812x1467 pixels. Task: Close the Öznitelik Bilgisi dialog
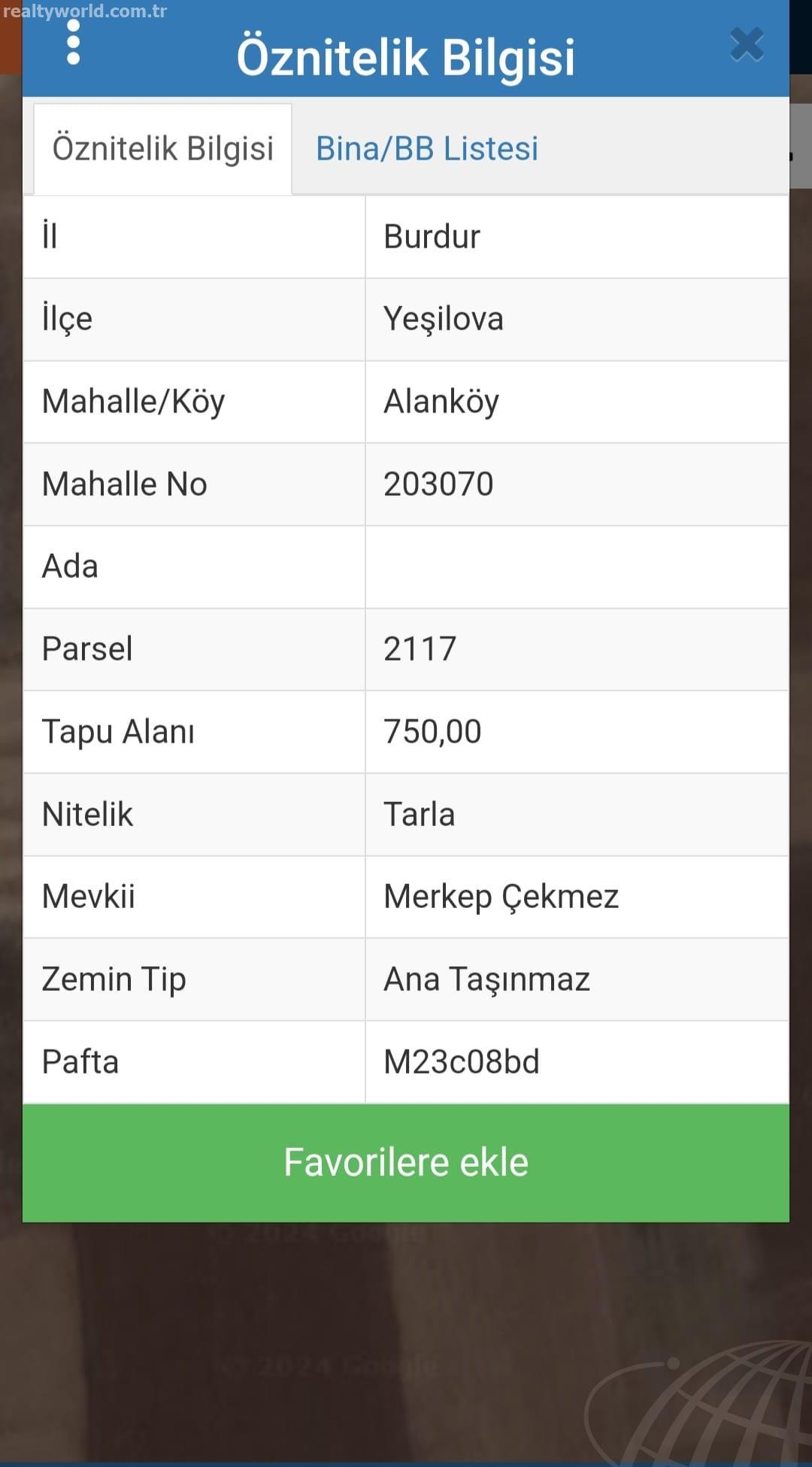747,44
